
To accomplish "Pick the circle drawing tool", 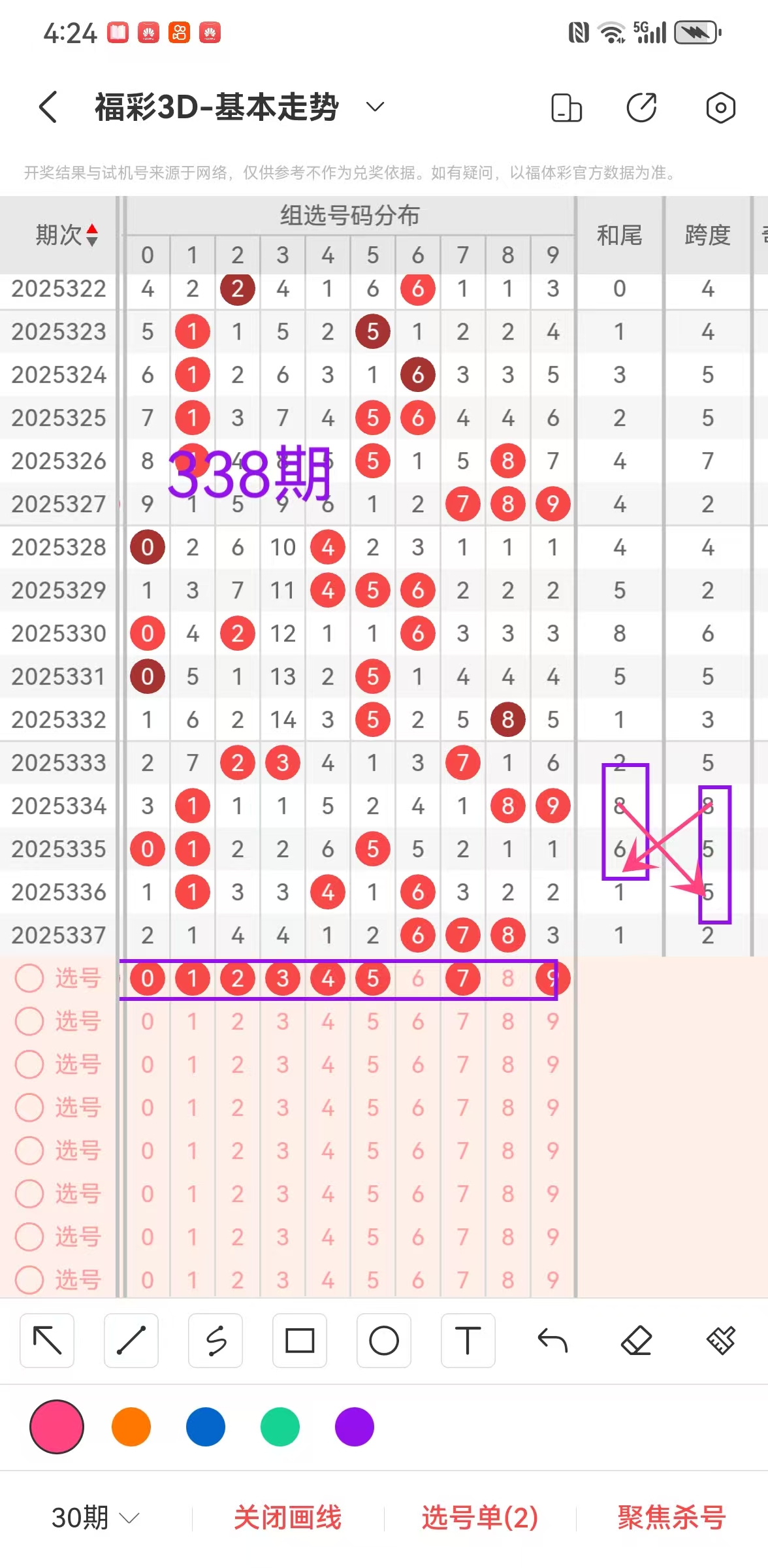I will click(x=384, y=1341).
